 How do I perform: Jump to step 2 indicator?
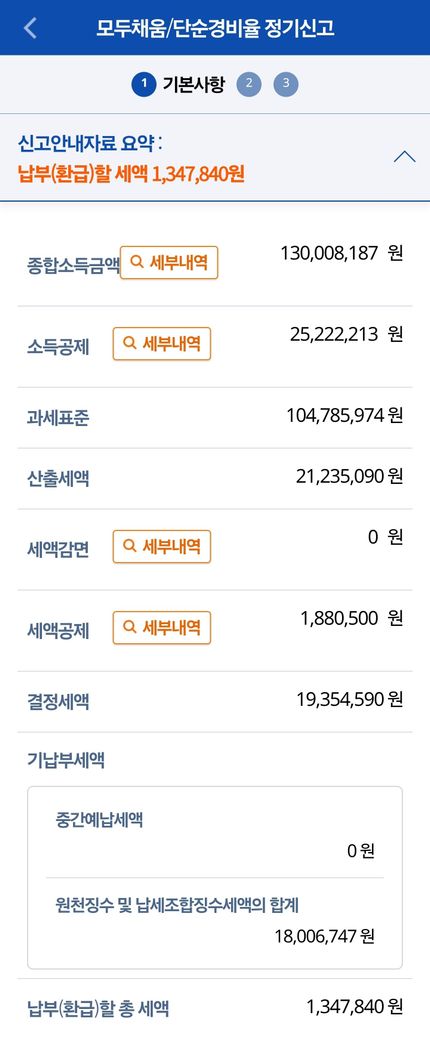tap(249, 84)
